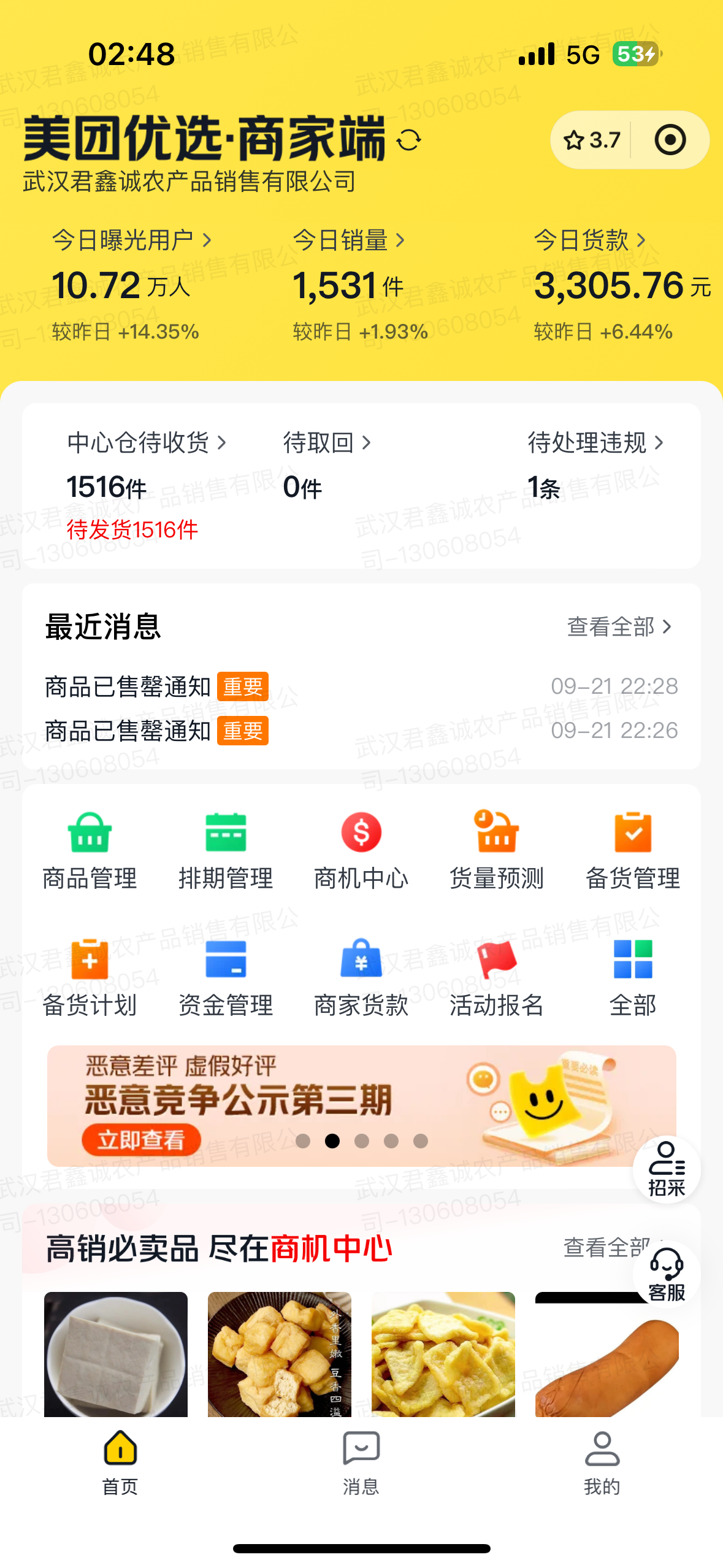This screenshot has width=723, height=1568.
Task: Open 中心仓待收货 list
Action: coord(146,443)
